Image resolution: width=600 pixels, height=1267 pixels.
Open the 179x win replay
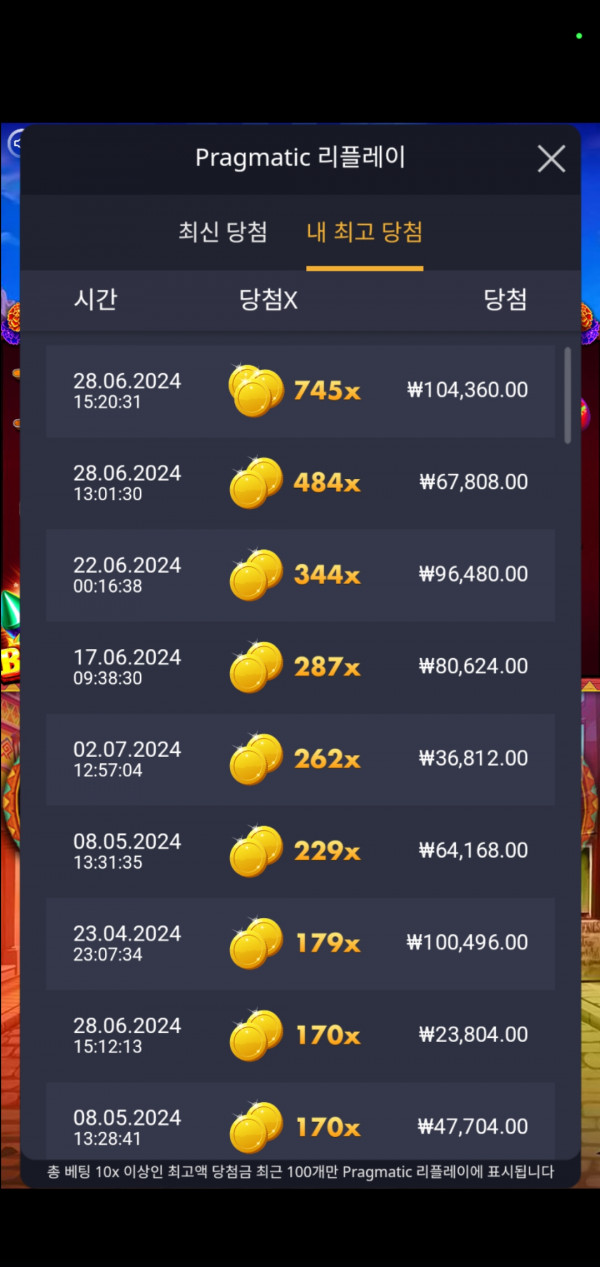[300, 943]
